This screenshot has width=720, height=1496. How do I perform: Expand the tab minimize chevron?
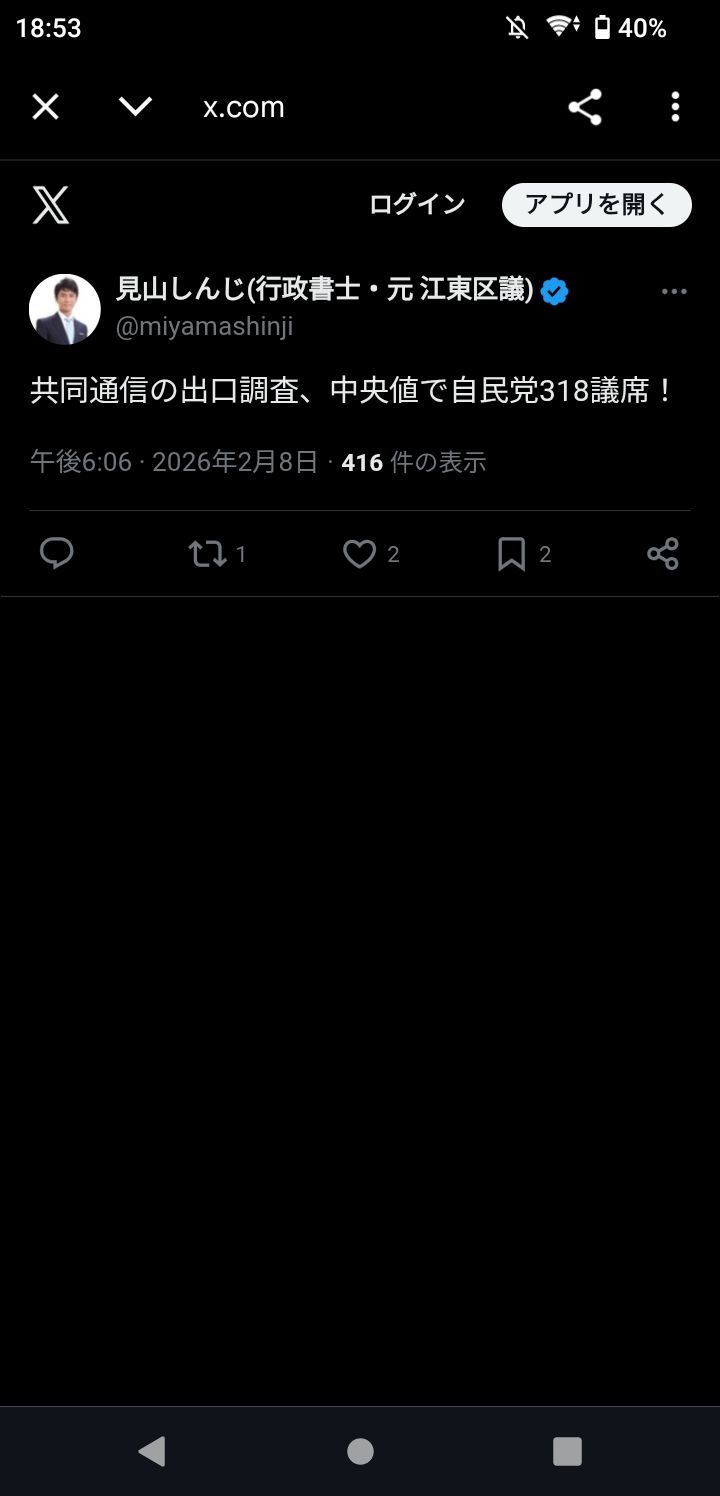click(x=135, y=107)
